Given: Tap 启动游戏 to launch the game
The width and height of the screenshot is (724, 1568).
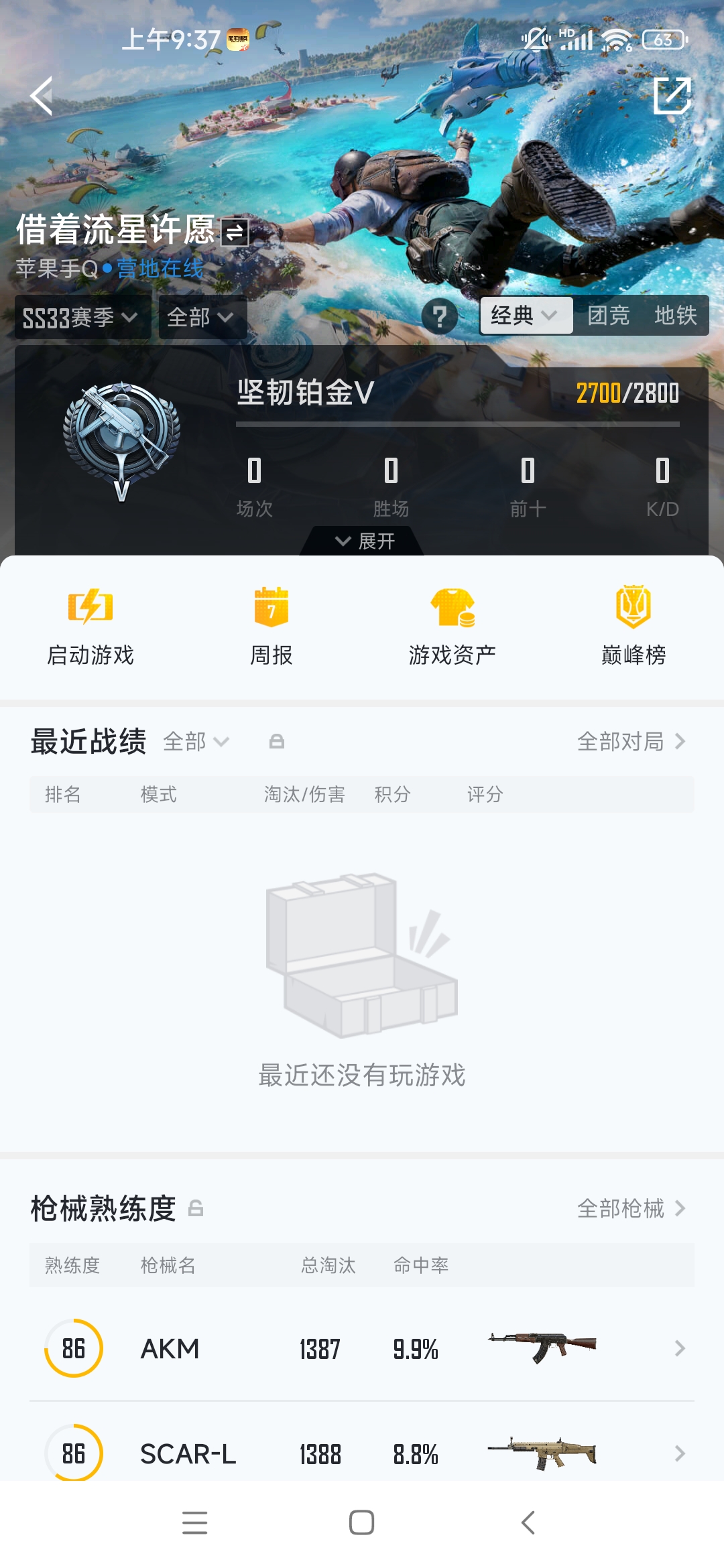Looking at the screenshot, I should (x=90, y=627).
